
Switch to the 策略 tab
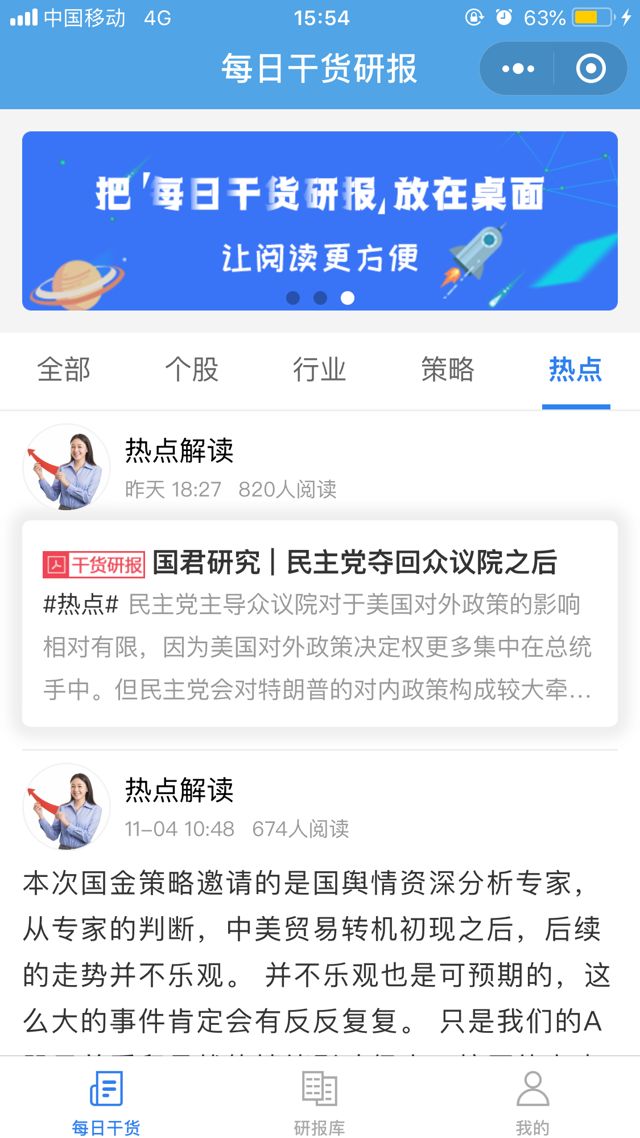point(447,370)
